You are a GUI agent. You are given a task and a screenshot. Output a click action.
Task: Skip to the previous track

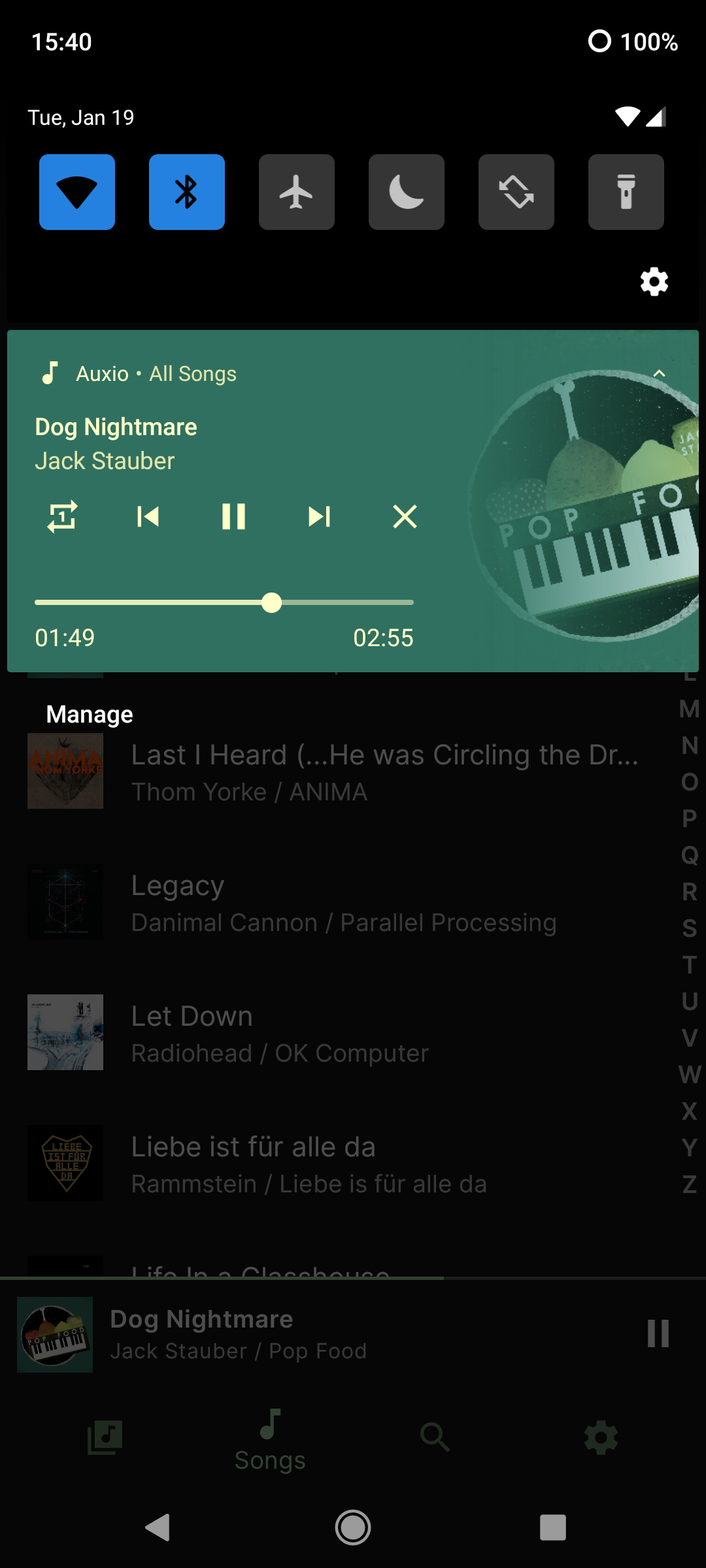(x=148, y=517)
